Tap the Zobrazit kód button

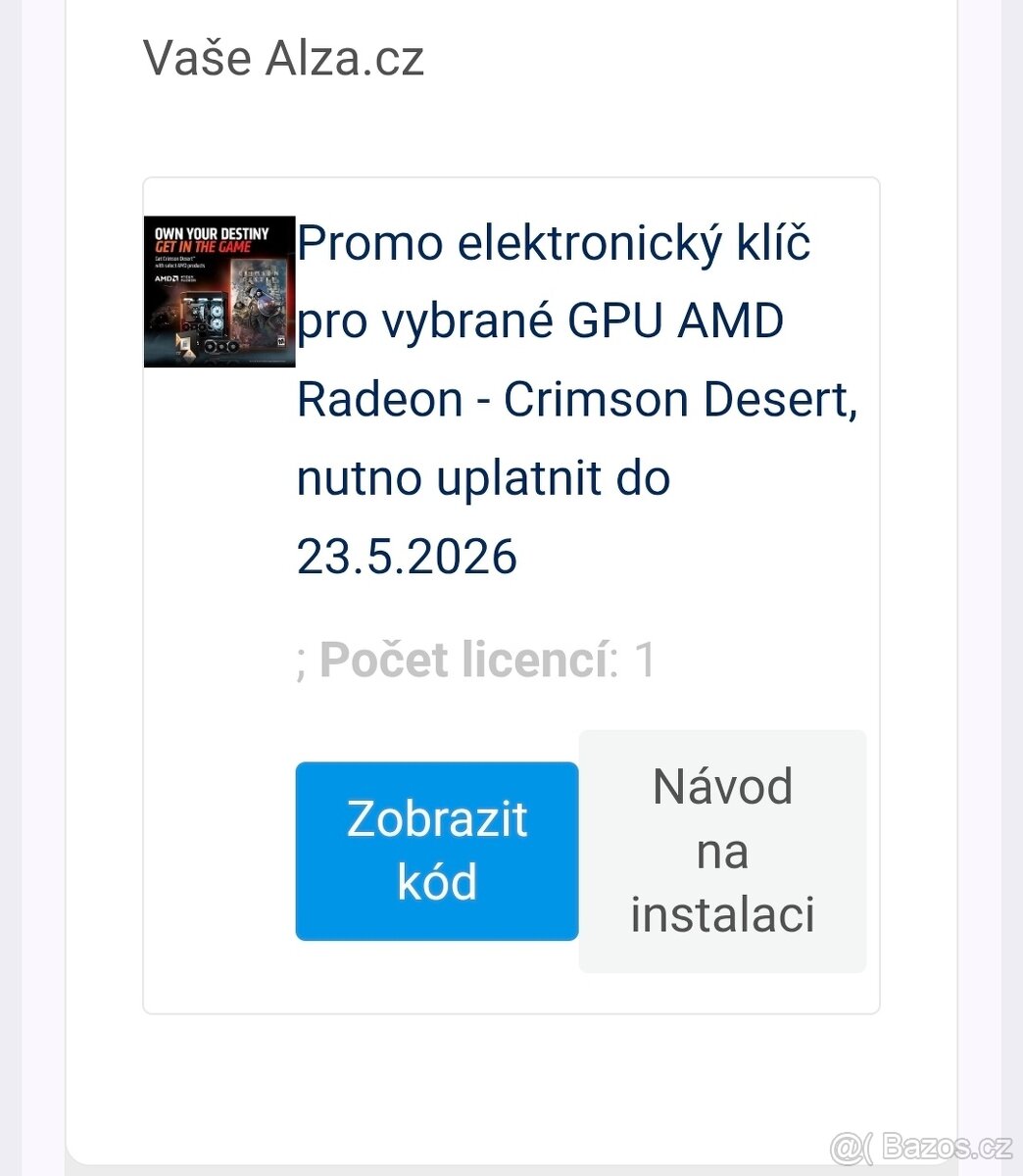(437, 851)
